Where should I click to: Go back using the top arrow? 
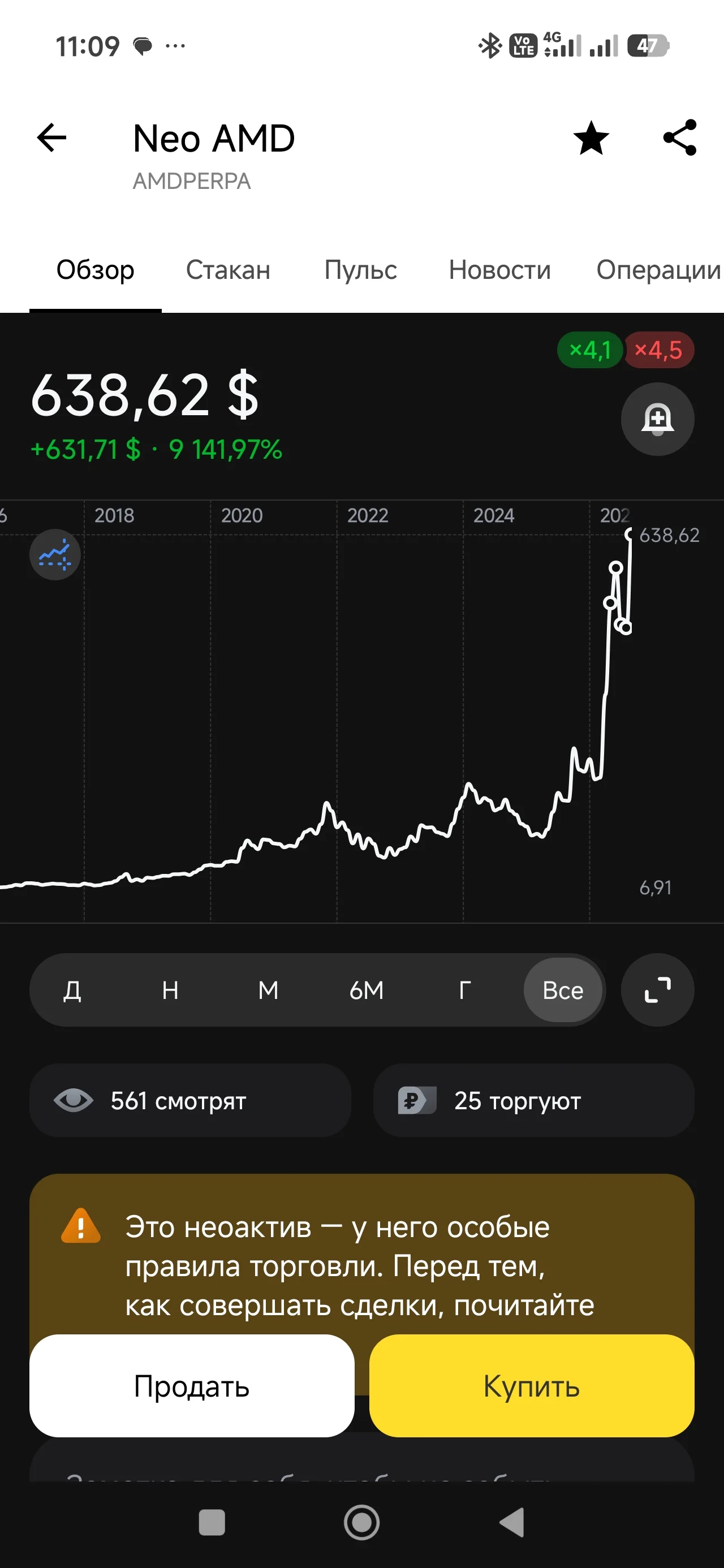click(52, 137)
